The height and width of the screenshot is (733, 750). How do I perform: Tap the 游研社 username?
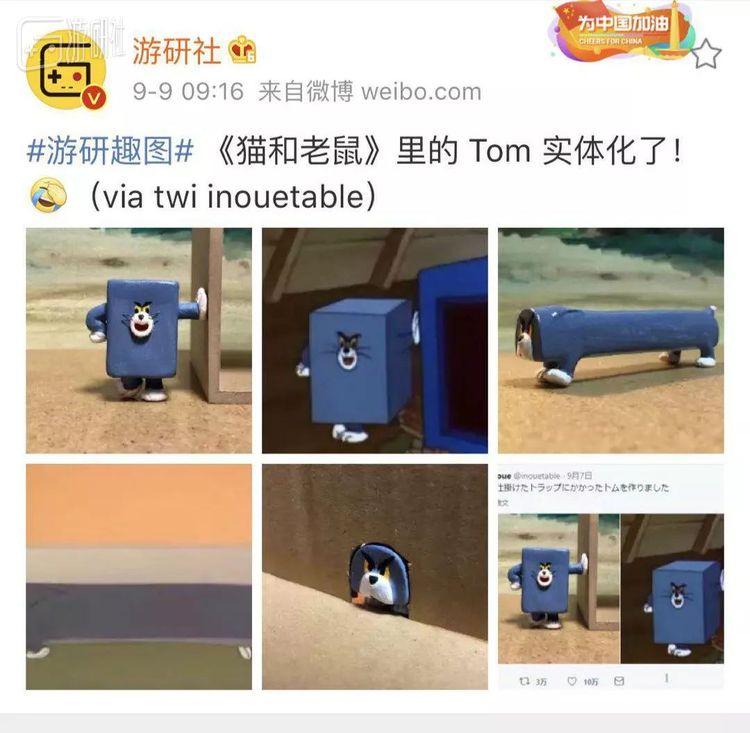tap(177, 50)
